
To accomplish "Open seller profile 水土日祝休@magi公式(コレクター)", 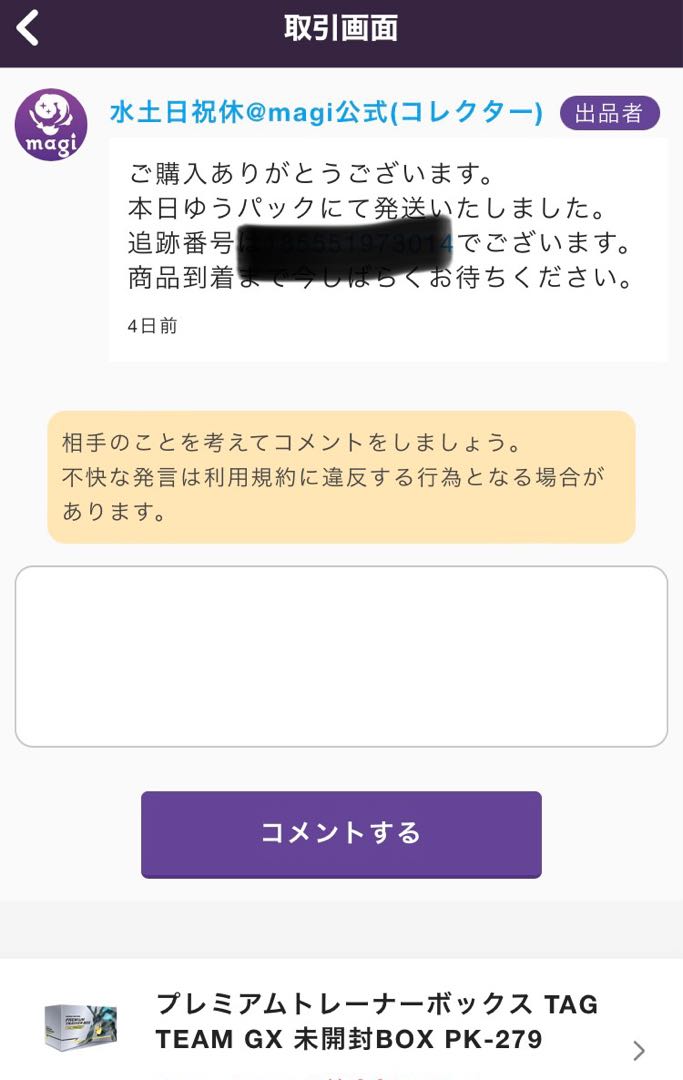I will pyautogui.click(x=325, y=113).
